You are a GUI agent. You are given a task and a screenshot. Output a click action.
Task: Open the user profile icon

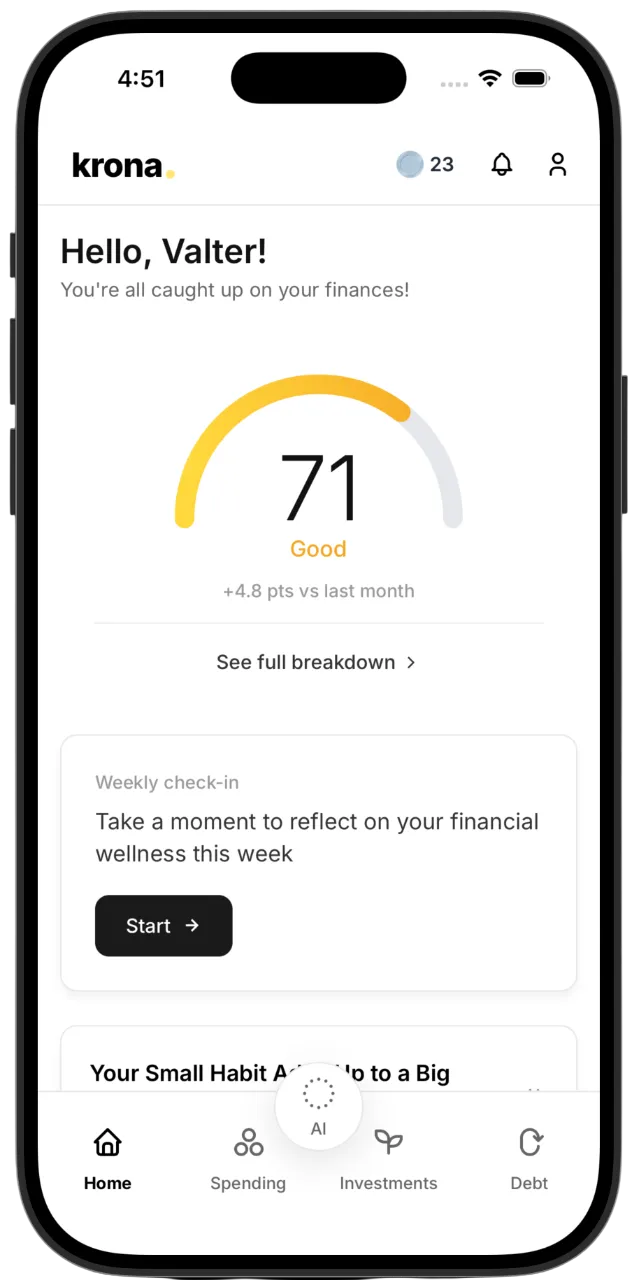coord(557,165)
